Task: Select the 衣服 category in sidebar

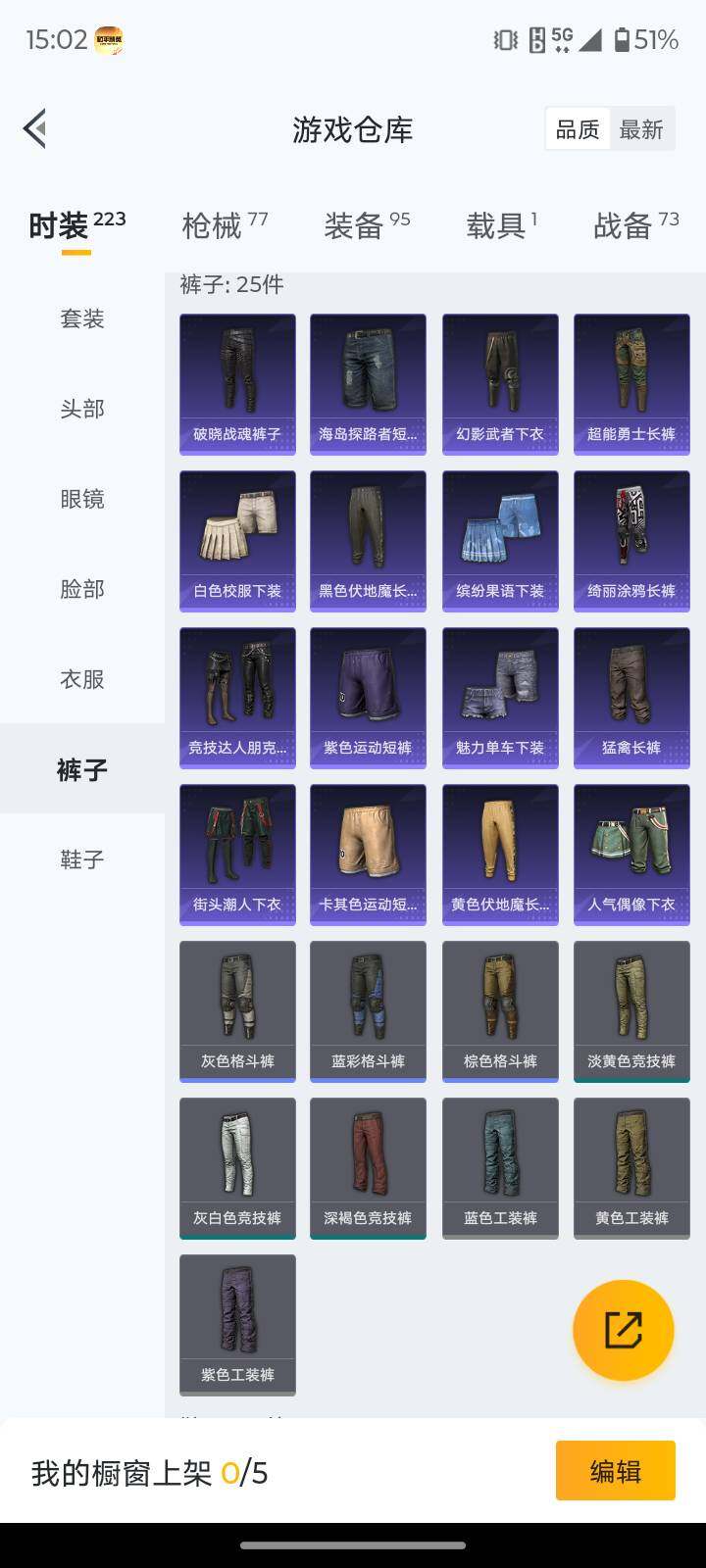Action: tap(82, 679)
